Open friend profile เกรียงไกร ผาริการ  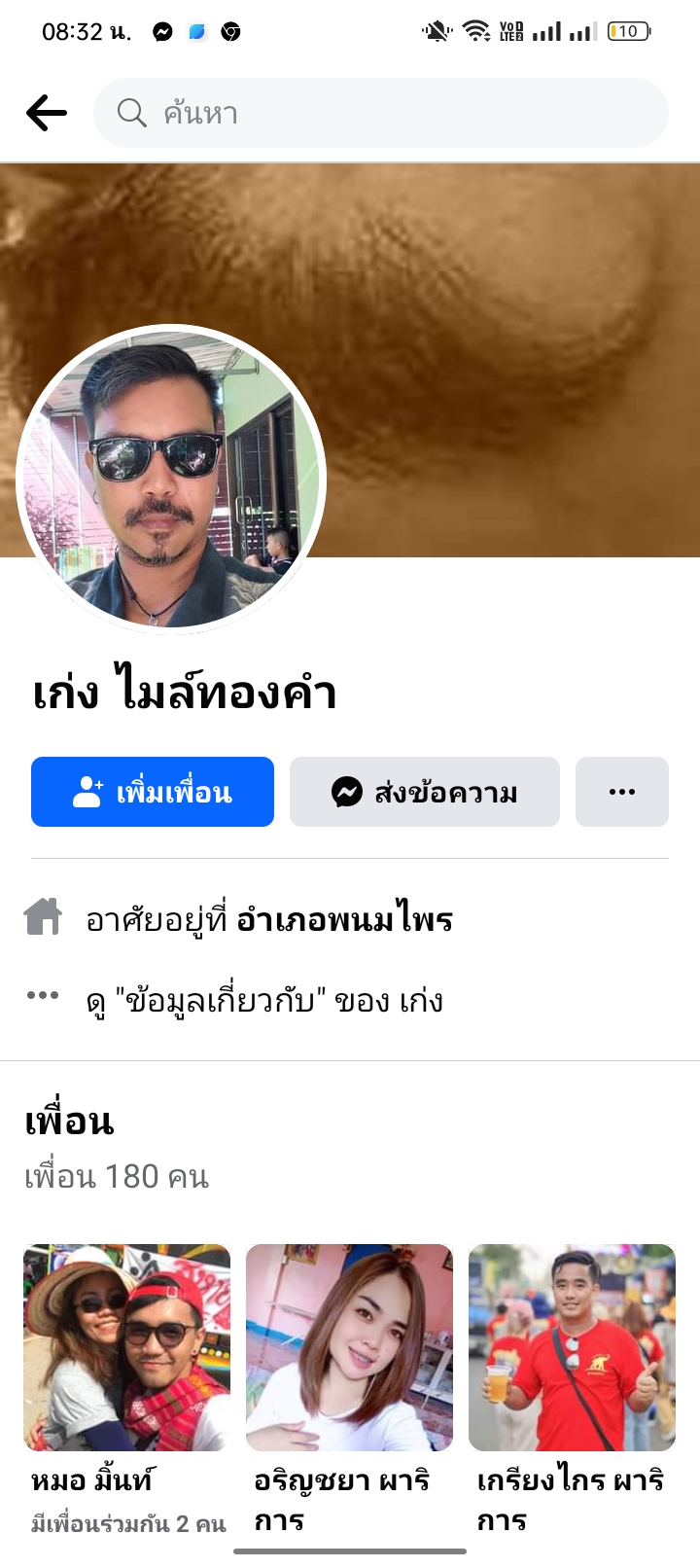click(572, 1348)
